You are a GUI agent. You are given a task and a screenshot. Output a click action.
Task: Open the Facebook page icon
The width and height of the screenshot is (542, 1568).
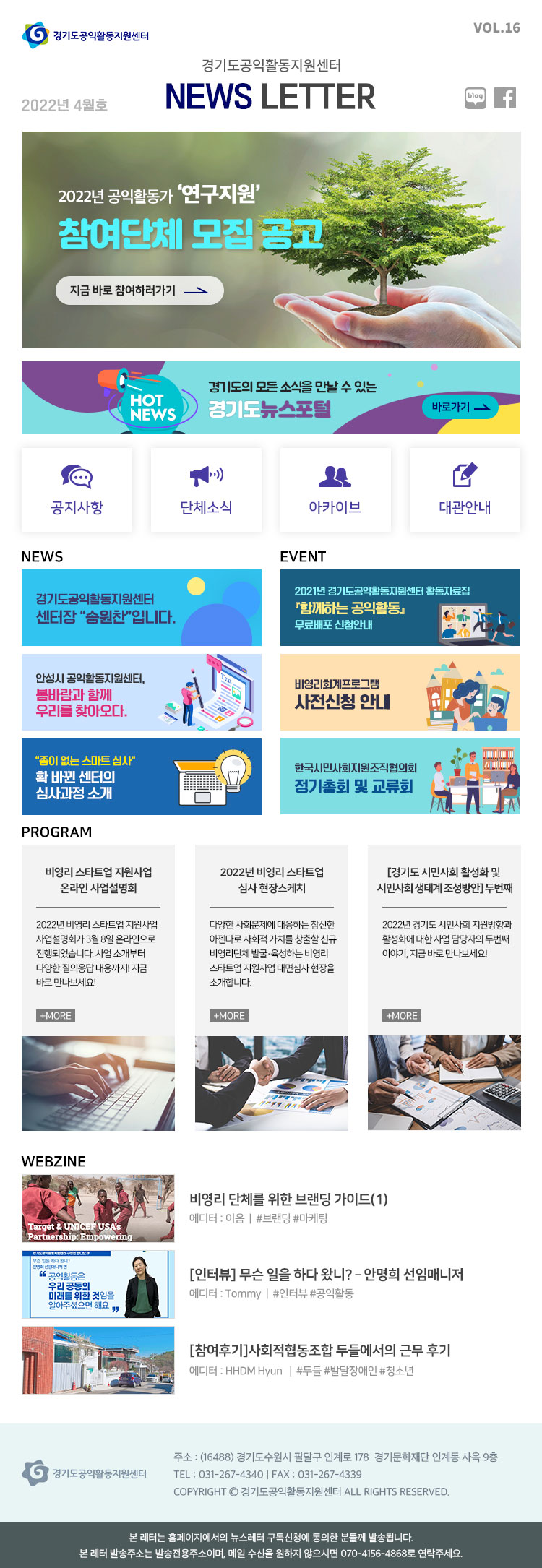pos(505,98)
